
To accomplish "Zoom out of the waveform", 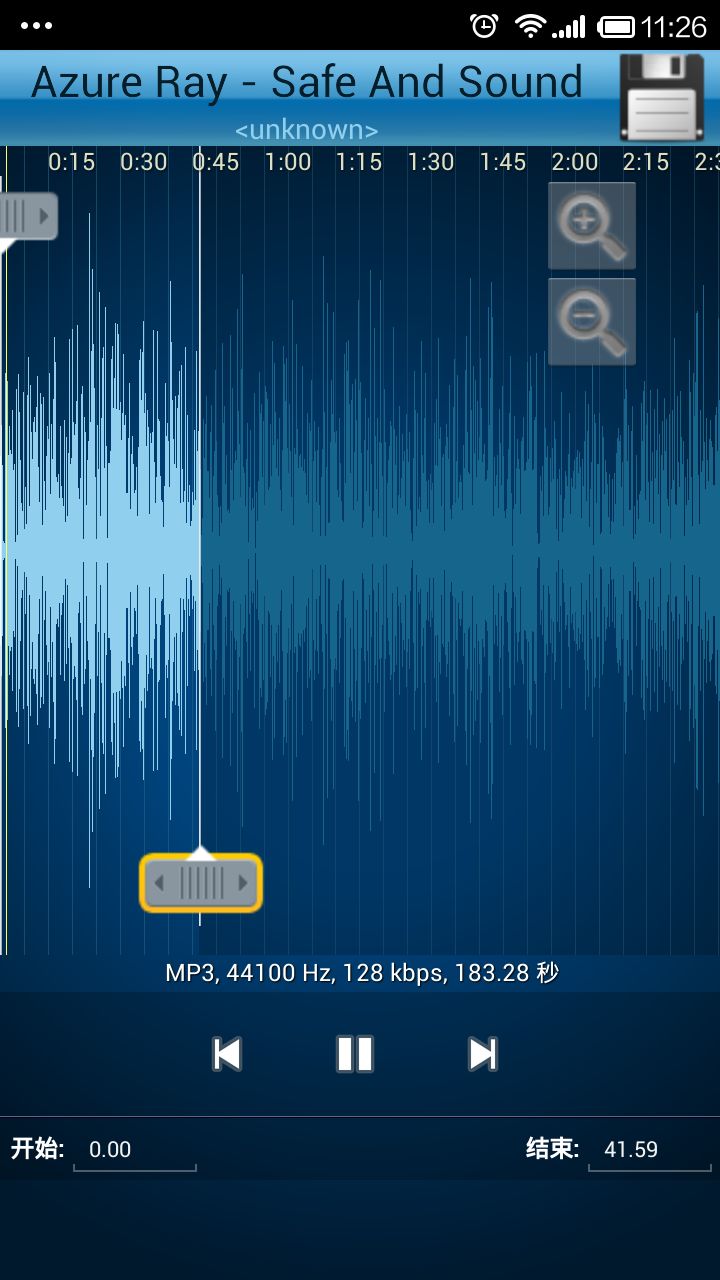I will click(x=591, y=321).
